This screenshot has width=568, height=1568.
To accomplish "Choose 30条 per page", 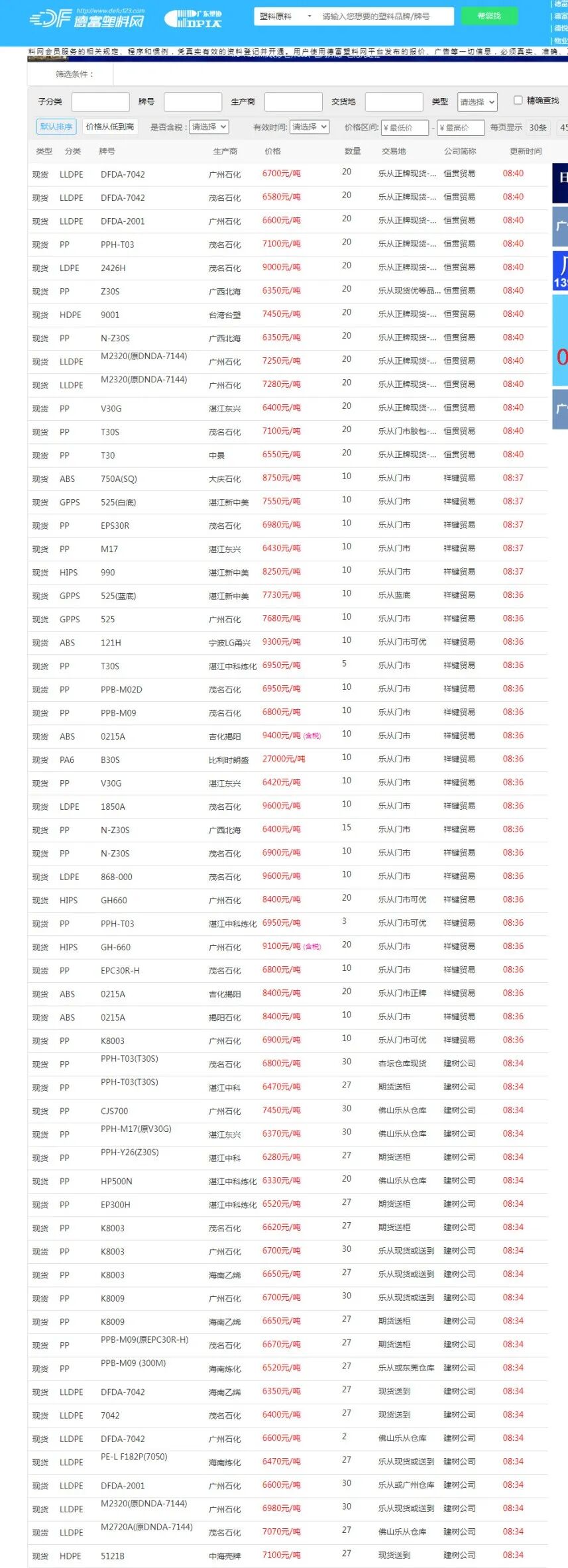I will 538,127.
